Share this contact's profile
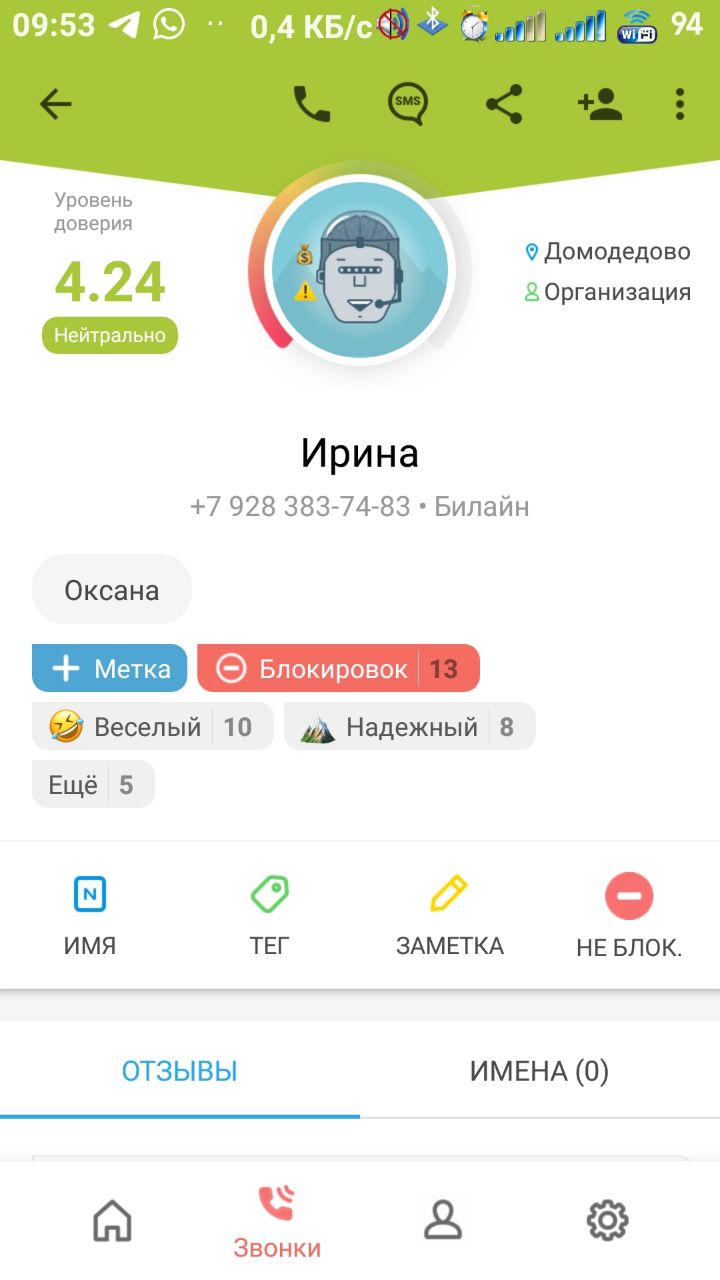Image resolution: width=720 pixels, height=1280 pixels. 504,104
